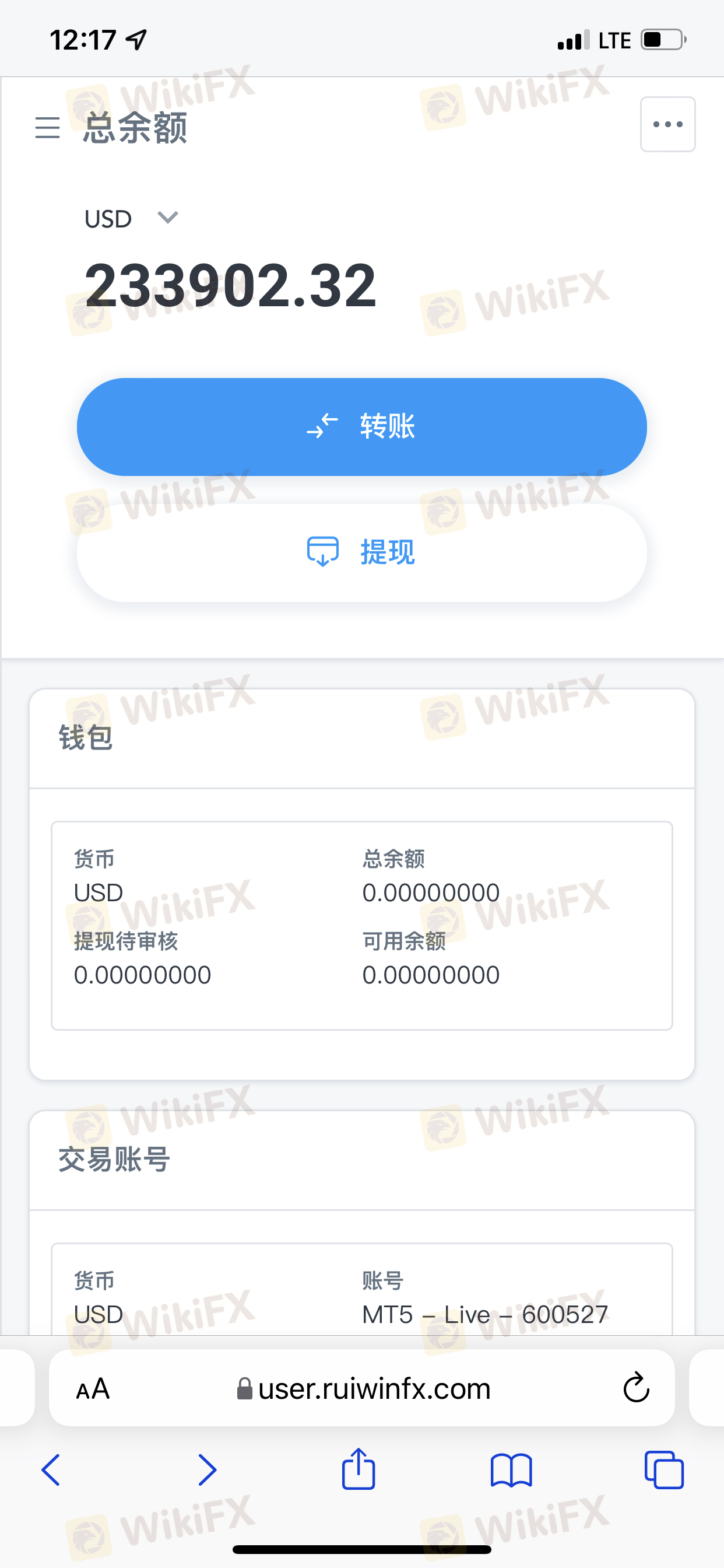724x1568 pixels.
Task: Reload the page
Action: point(637,1388)
